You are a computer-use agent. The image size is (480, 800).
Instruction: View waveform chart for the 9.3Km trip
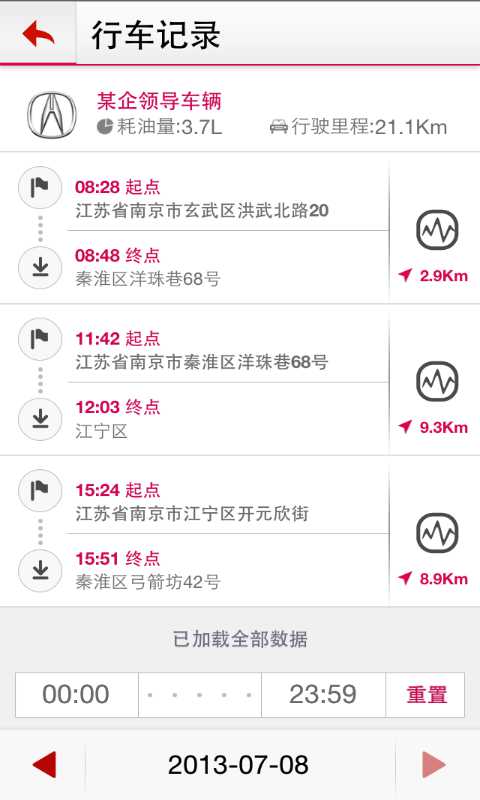coord(437,381)
